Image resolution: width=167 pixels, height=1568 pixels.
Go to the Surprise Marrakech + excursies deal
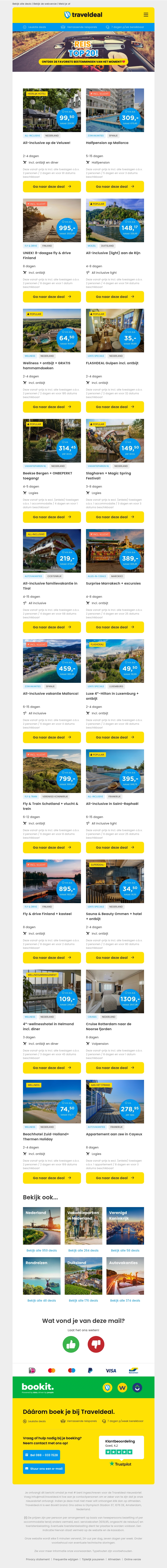click(115, 627)
